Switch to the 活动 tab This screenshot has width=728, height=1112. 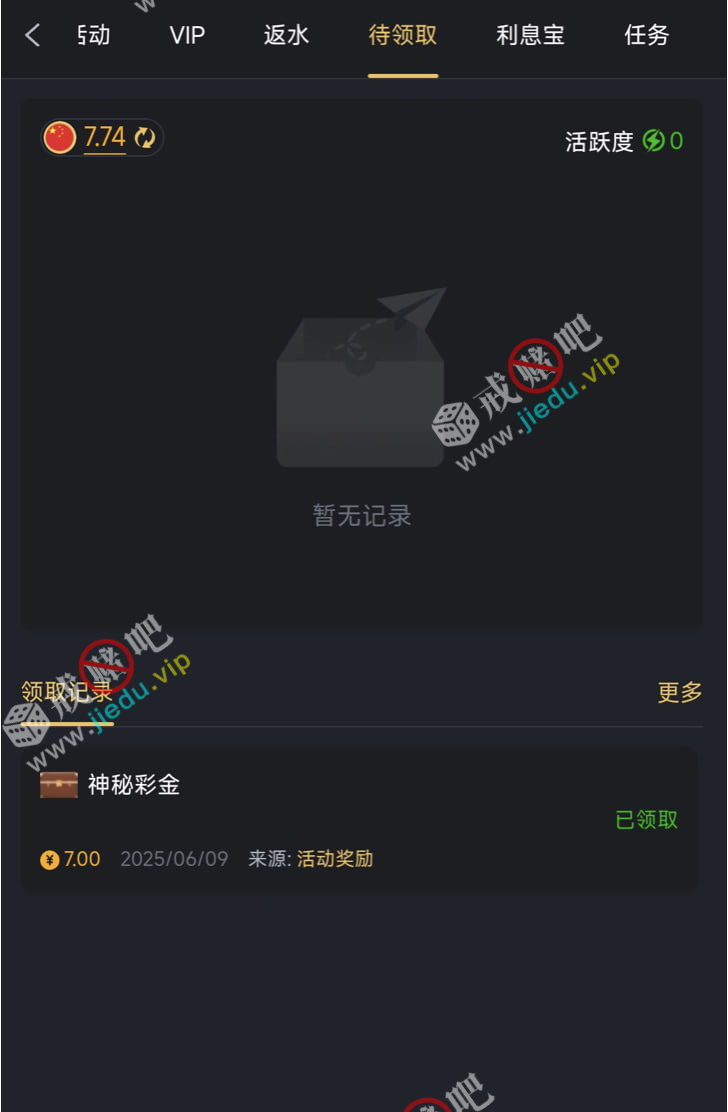click(93, 36)
